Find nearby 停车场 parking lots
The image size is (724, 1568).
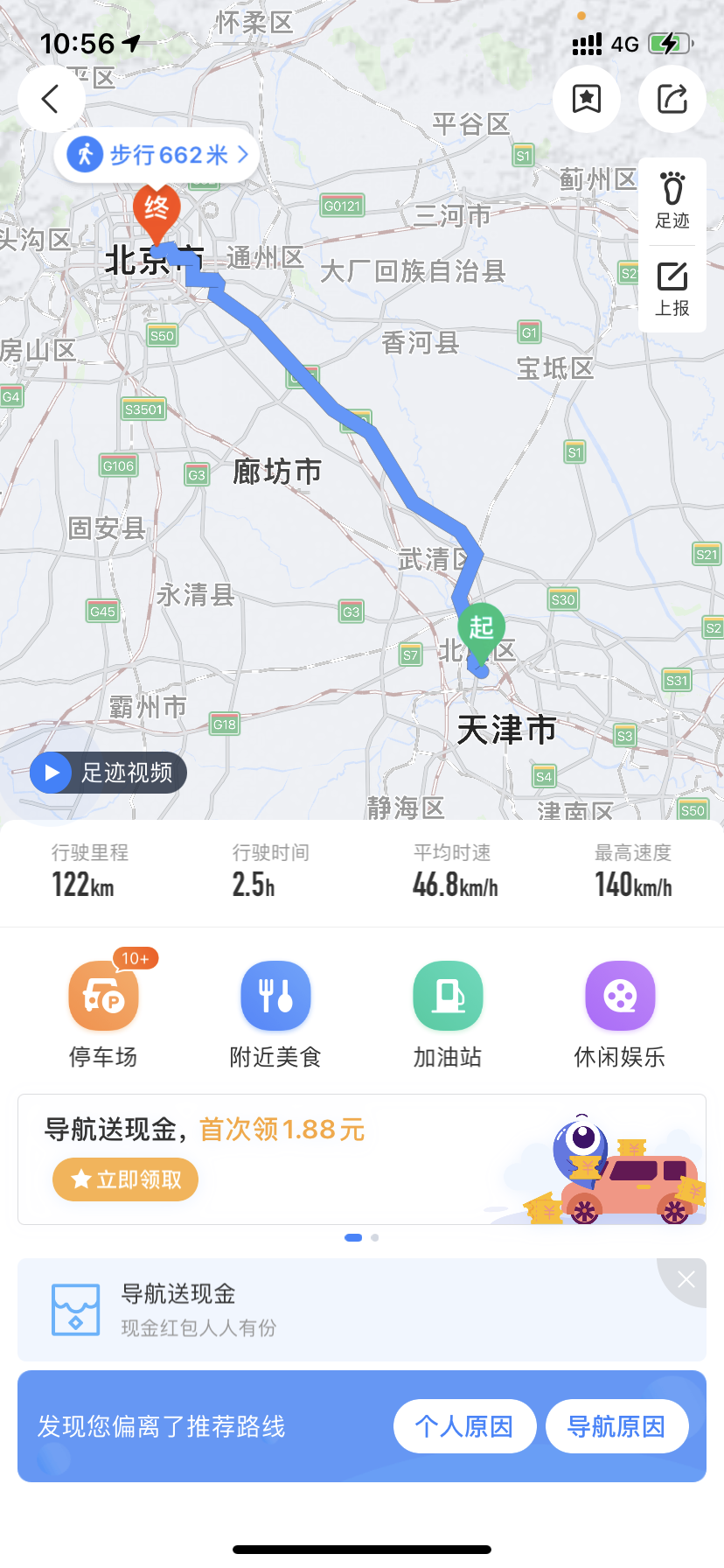(103, 1013)
